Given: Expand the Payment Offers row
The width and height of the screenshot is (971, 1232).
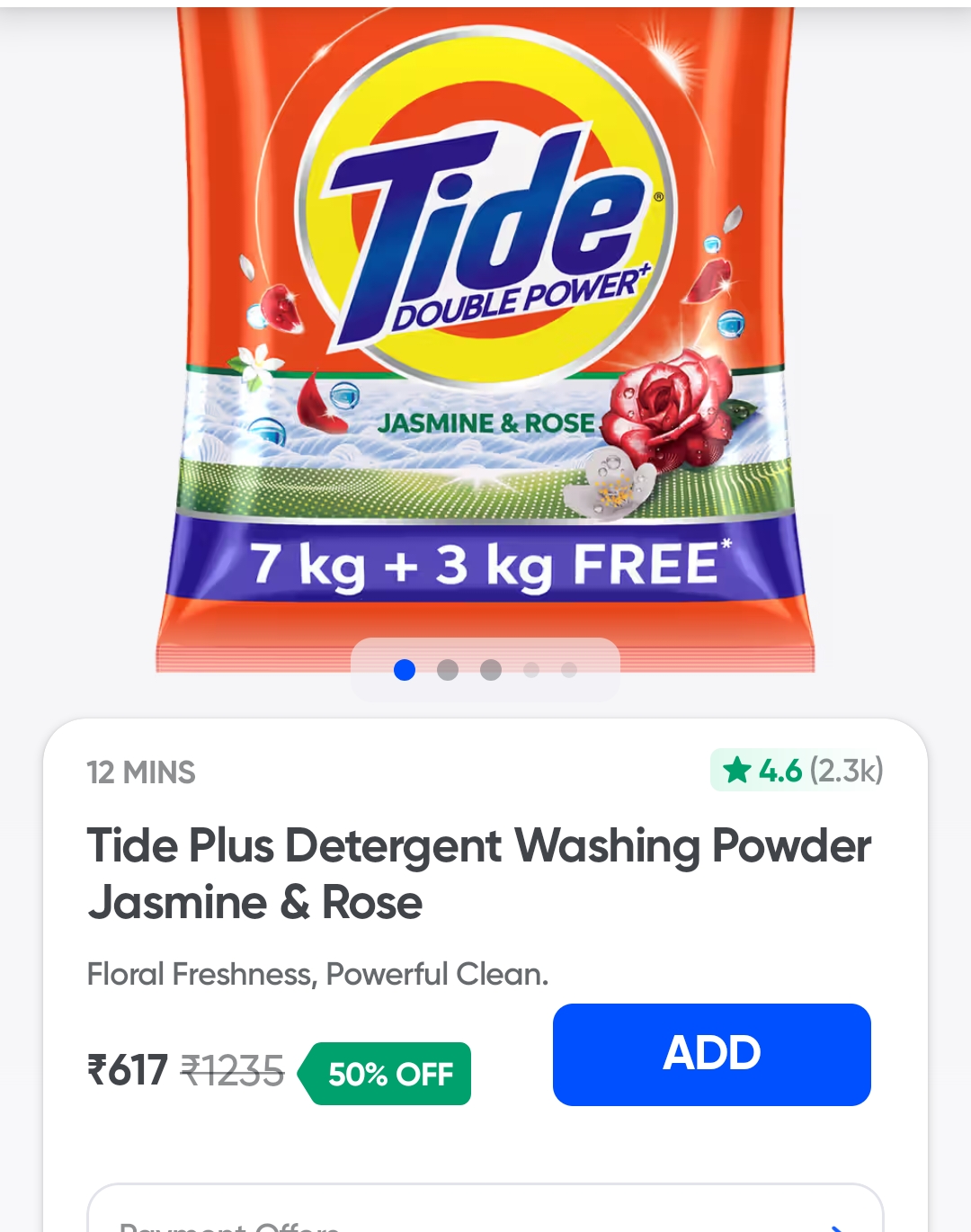Looking at the screenshot, I should pyautogui.click(x=484, y=1214).
